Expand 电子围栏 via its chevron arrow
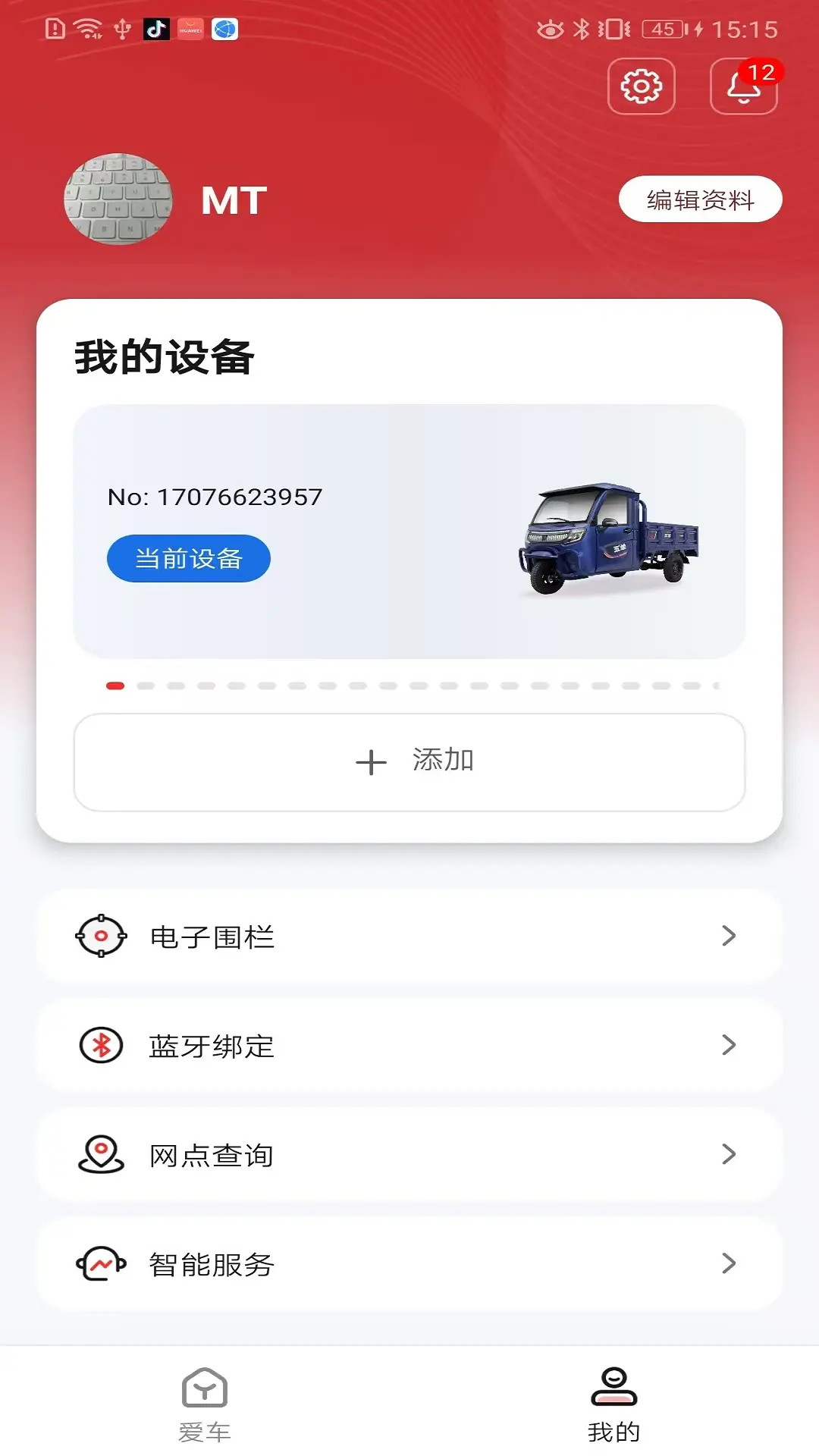This screenshot has height=1456, width=819. pos(726,937)
